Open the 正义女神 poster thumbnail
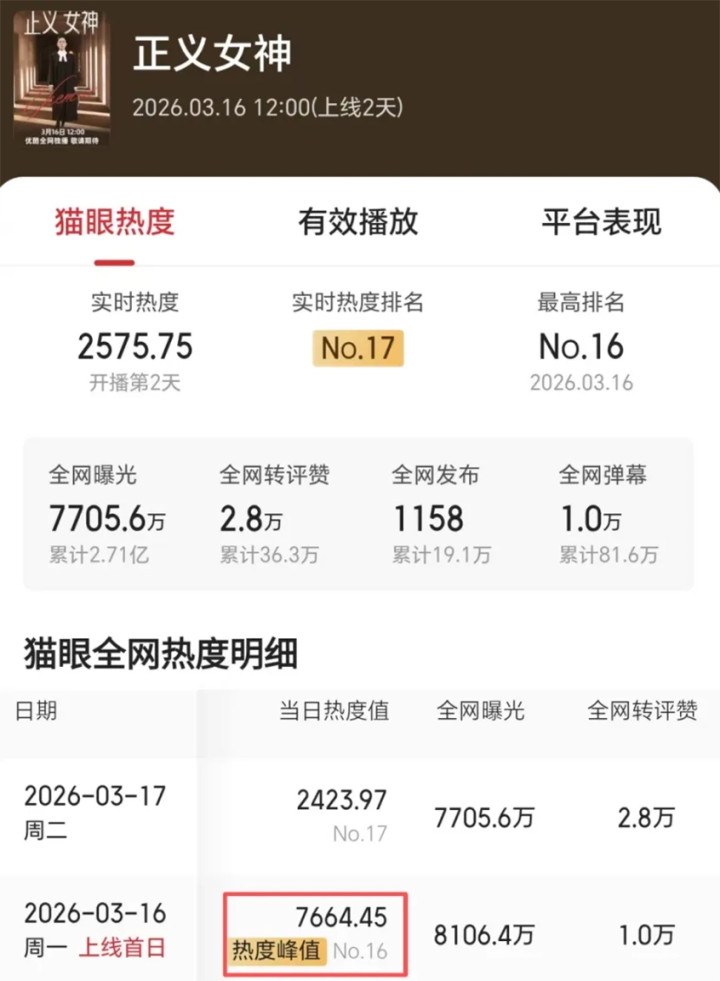Screen dimensions: 720x981 coord(62,78)
